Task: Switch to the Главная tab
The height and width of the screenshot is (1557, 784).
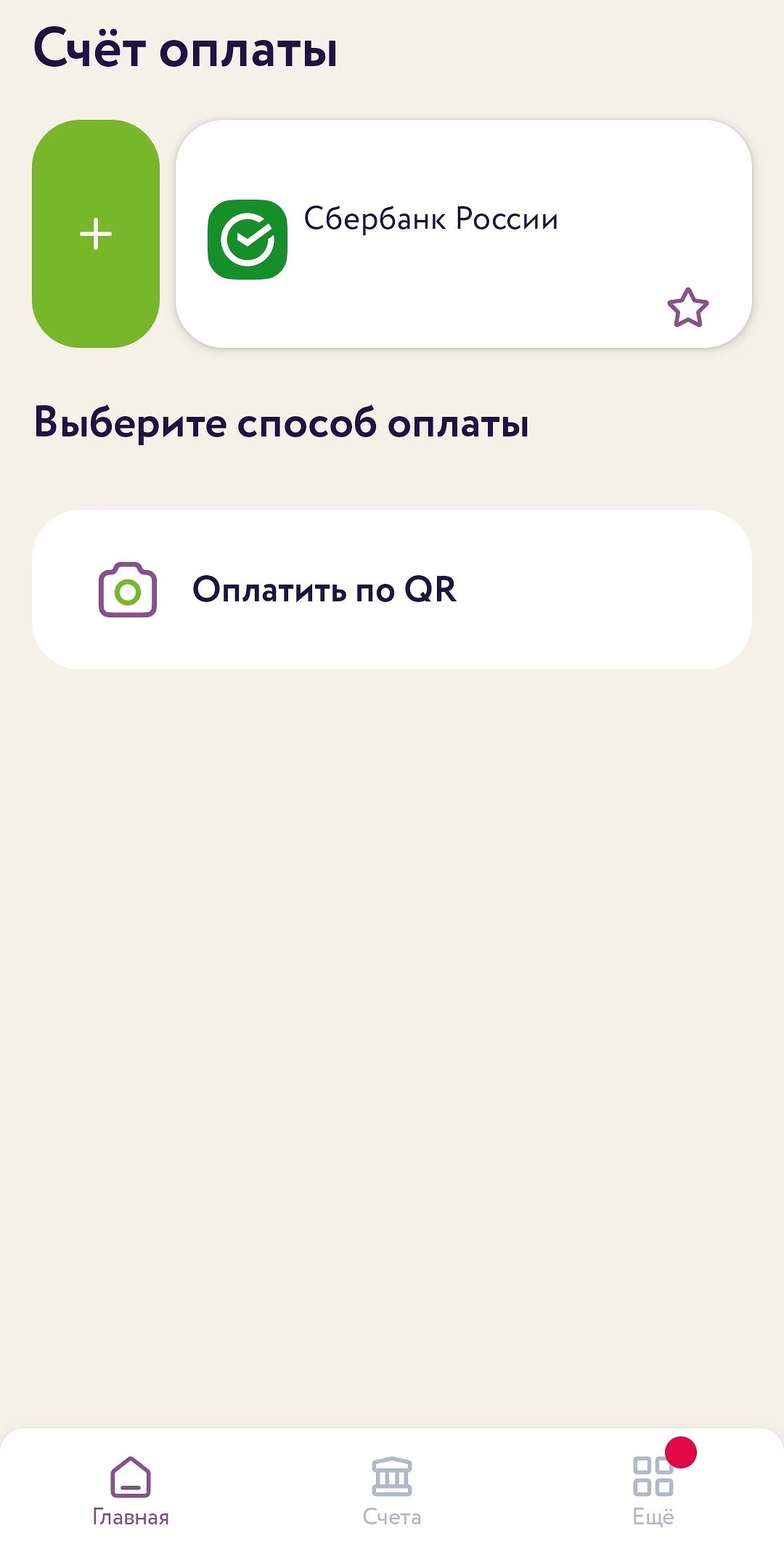Action: coord(131,1490)
